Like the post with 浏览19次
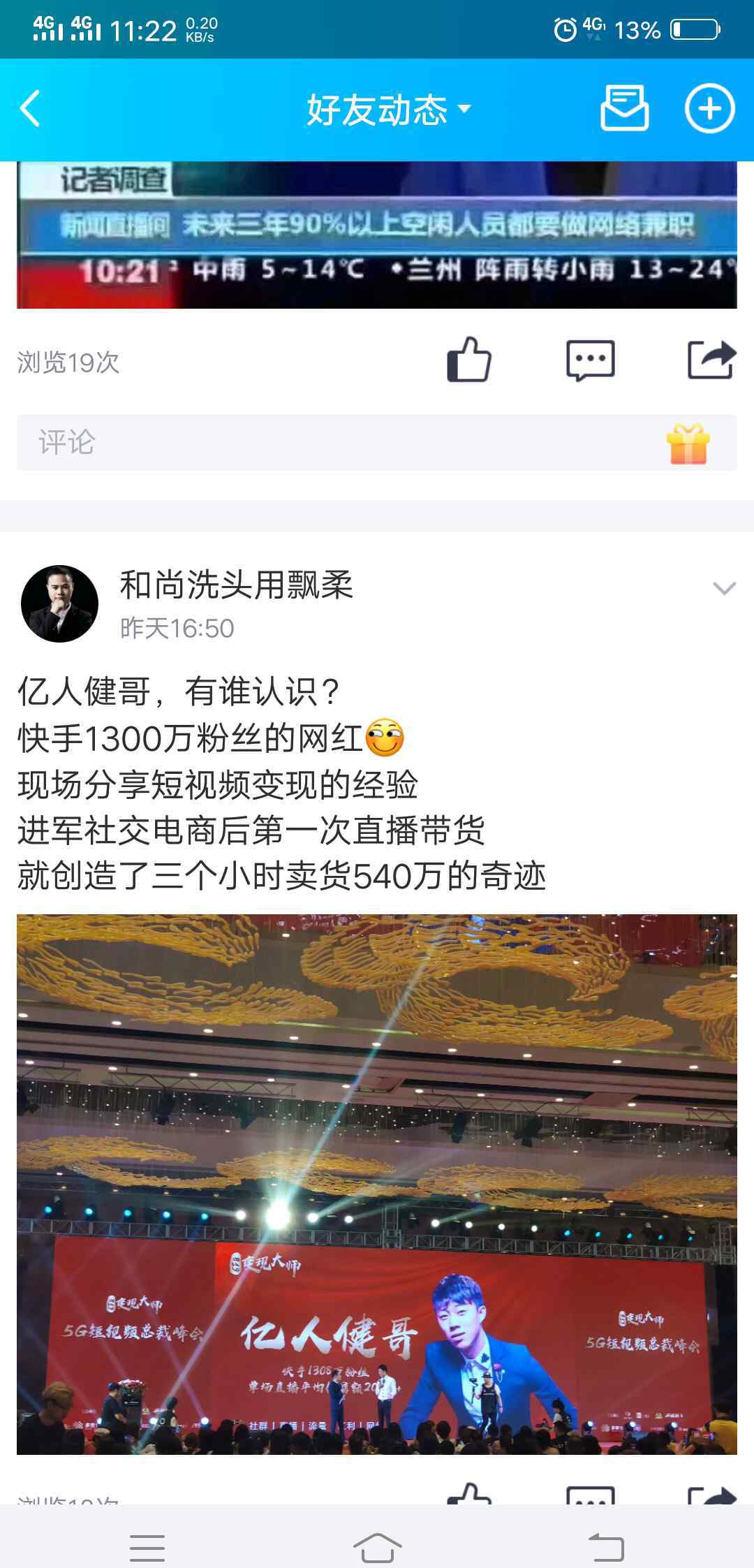 point(469,360)
